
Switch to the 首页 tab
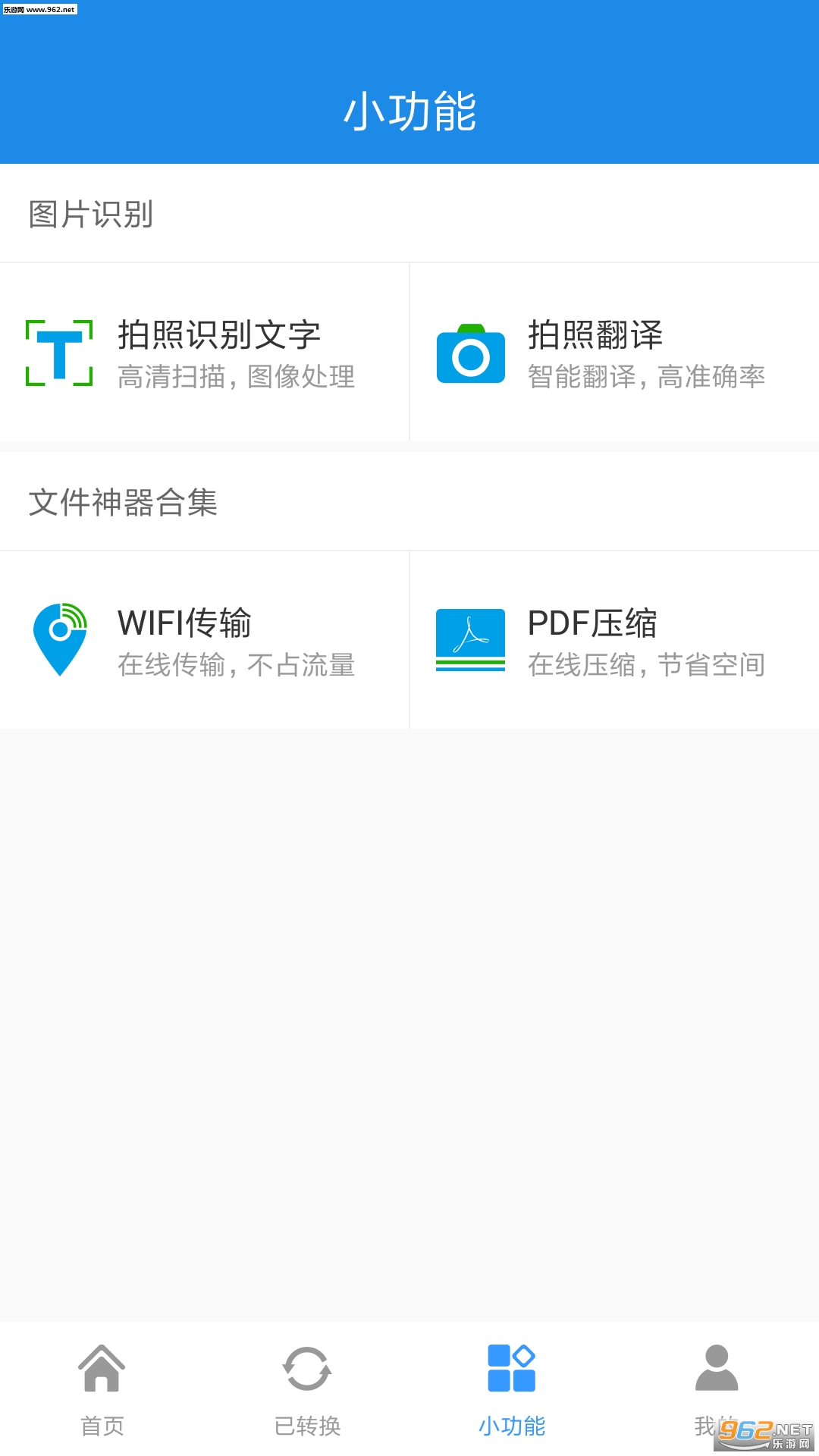point(102,1395)
